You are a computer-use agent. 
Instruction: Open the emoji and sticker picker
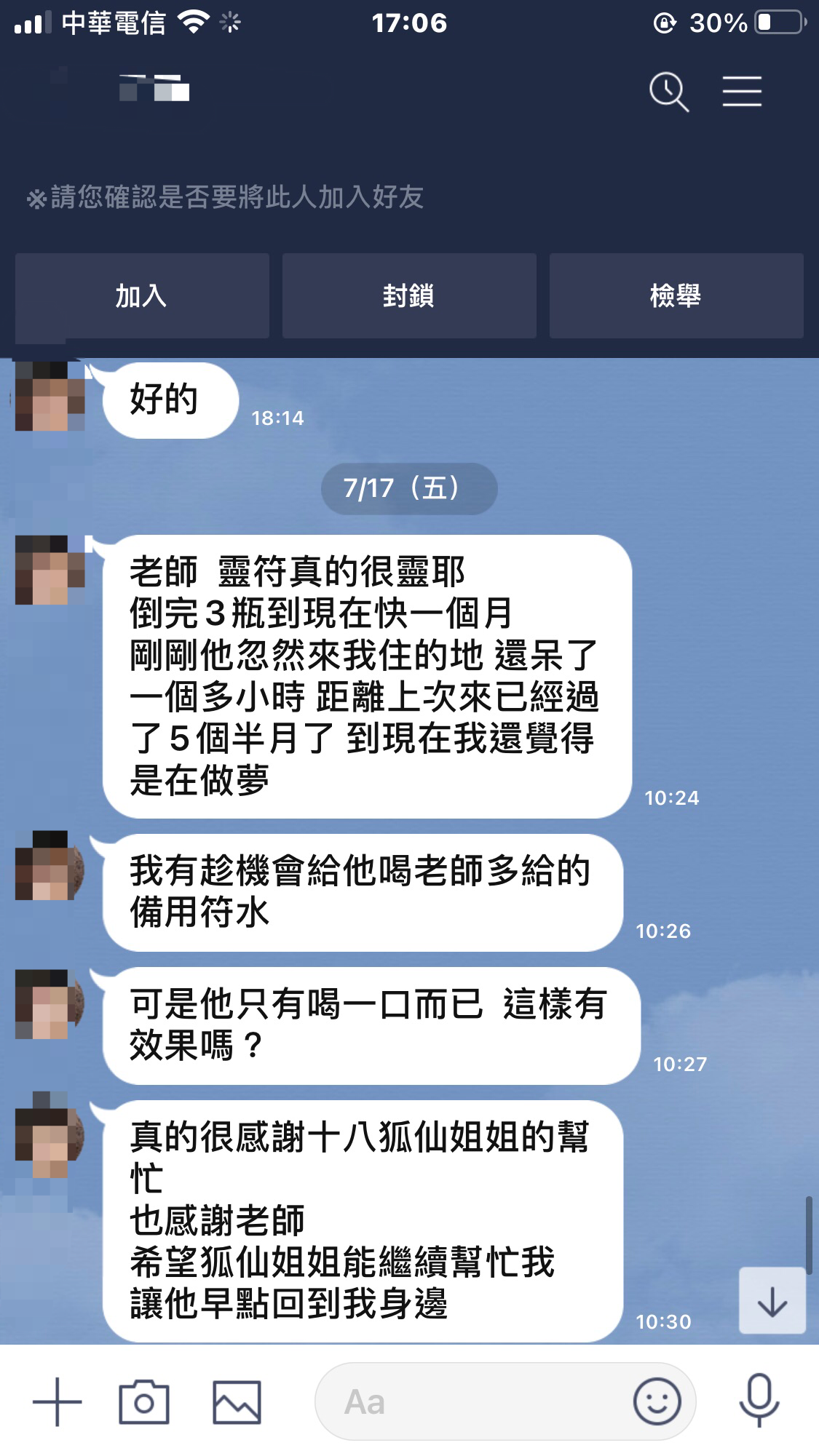pos(657,1401)
